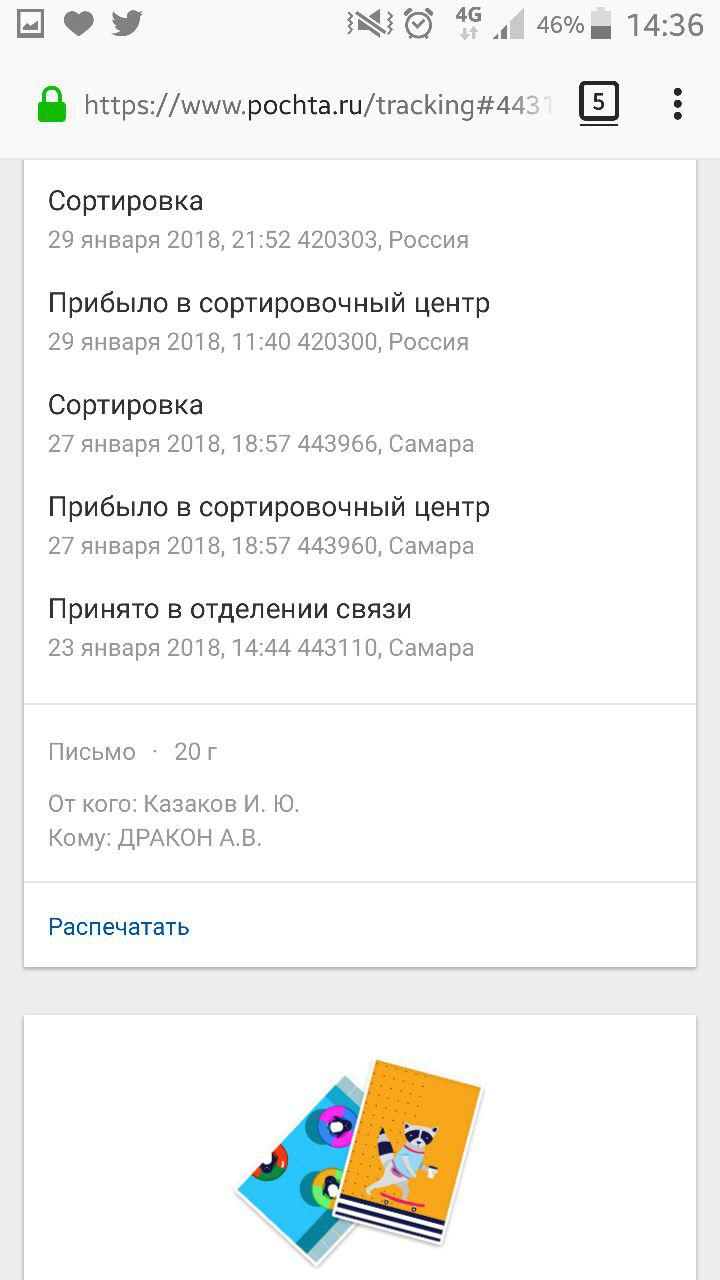The height and width of the screenshot is (1280, 720).
Task: Open the browser overflow menu
Action: click(678, 104)
